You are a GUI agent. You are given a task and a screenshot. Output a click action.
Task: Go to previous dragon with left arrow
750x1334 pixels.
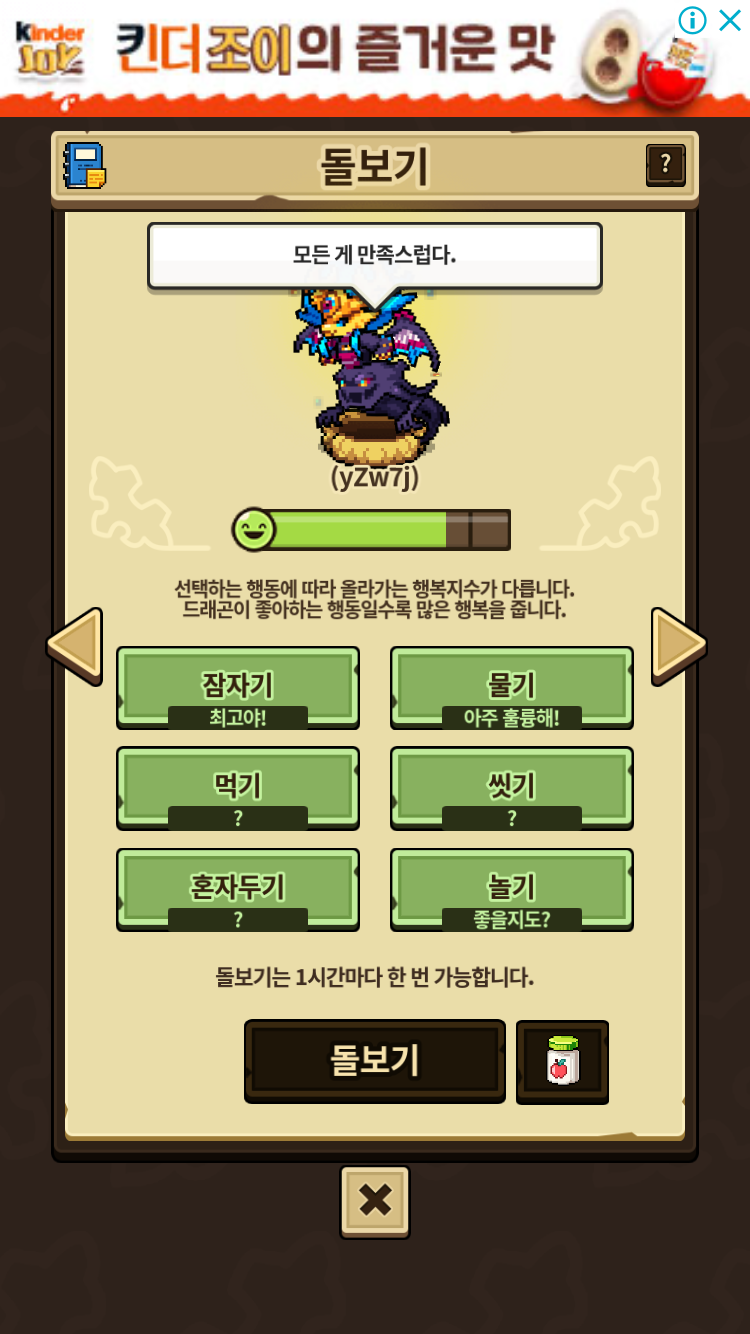tap(76, 646)
